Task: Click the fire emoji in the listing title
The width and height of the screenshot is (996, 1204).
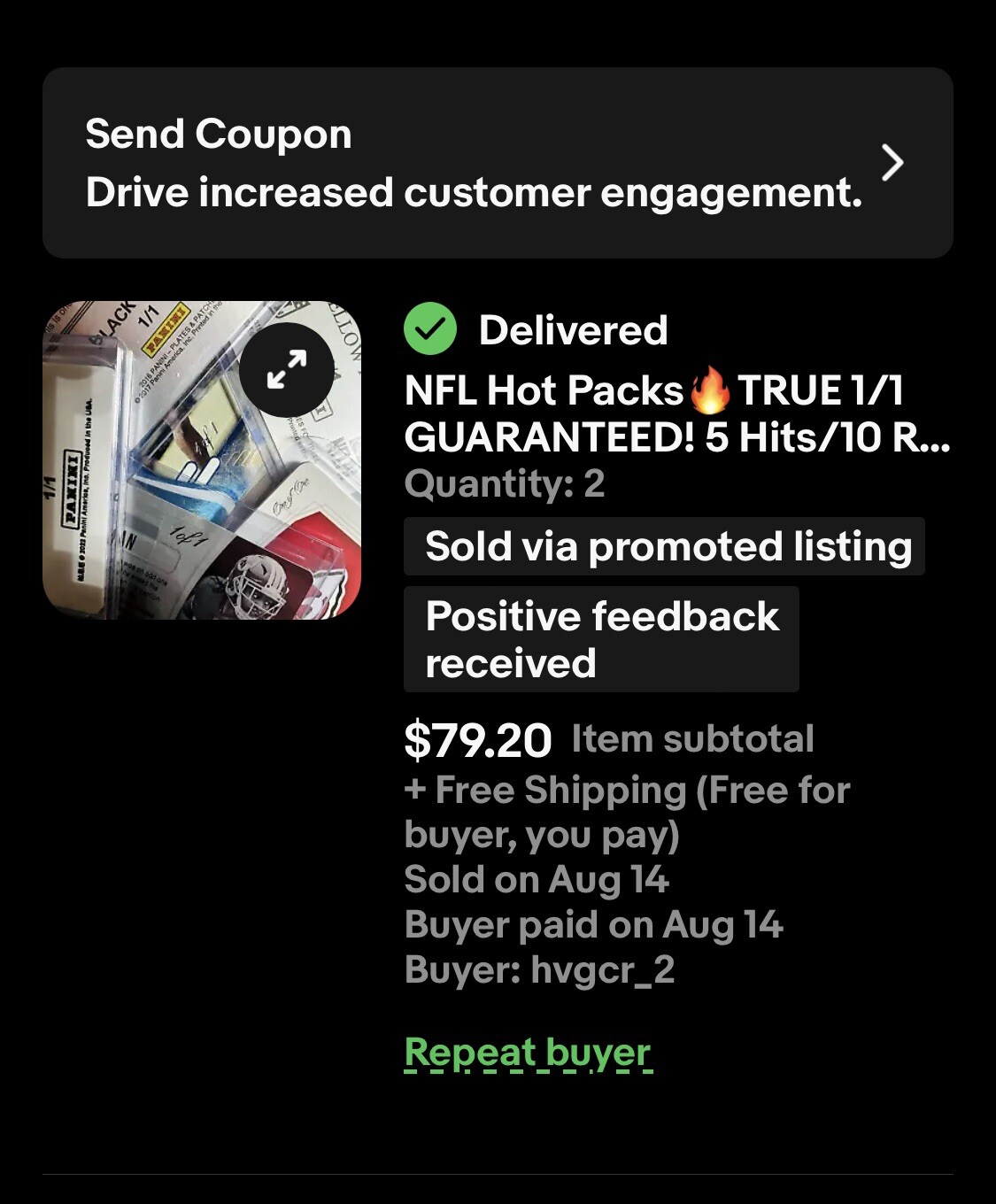Action: point(710,390)
